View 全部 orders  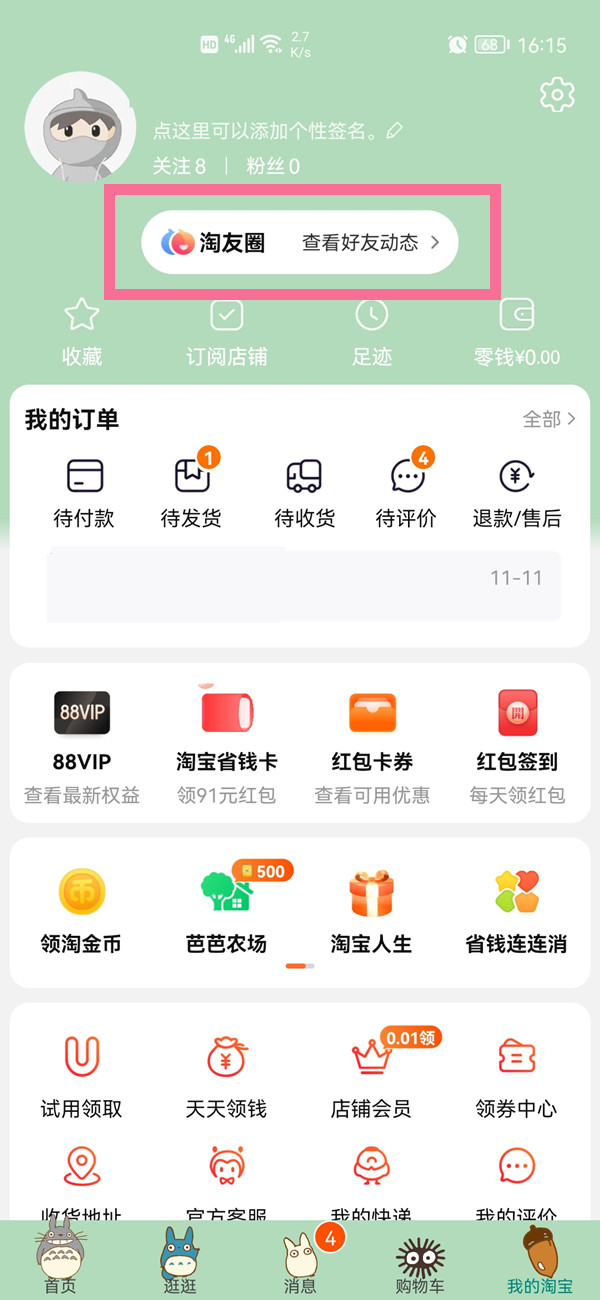(x=549, y=420)
